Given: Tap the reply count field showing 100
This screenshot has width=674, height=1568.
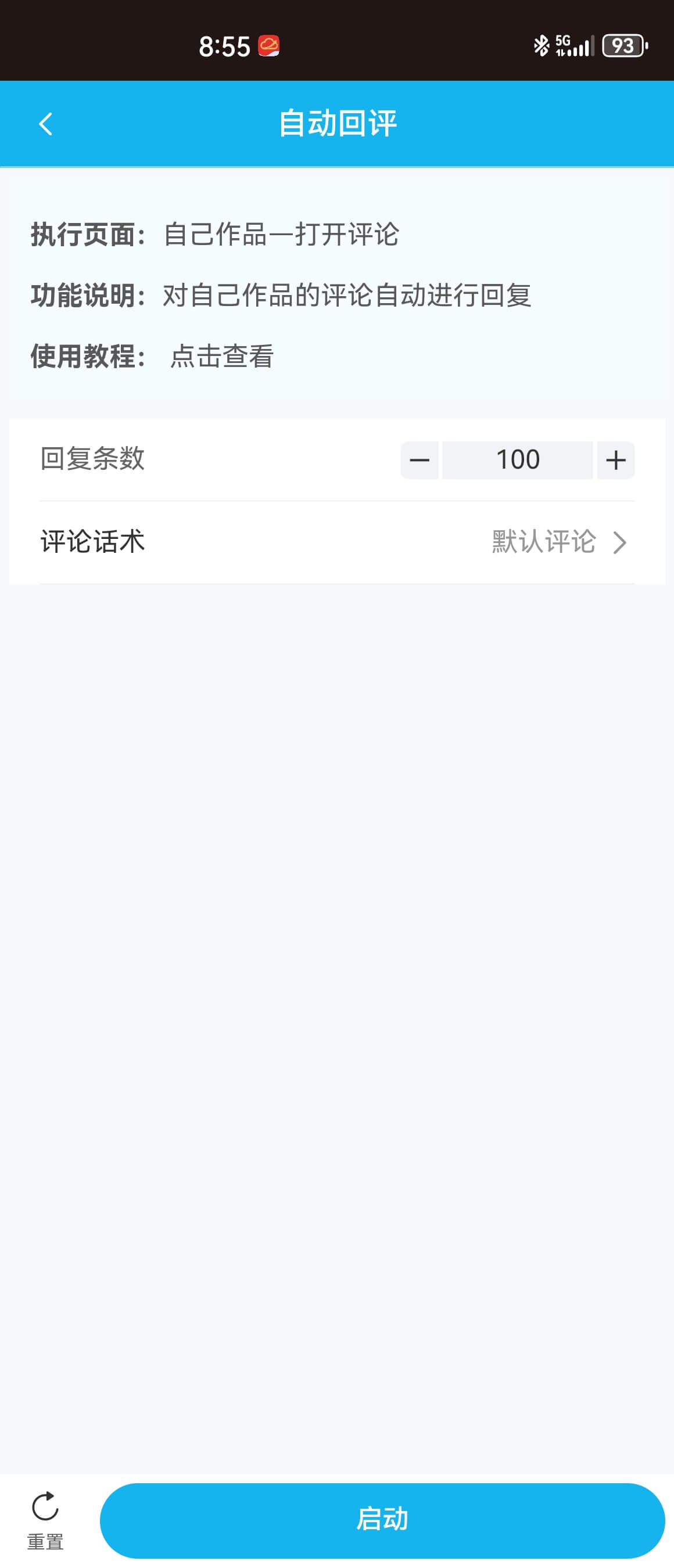Looking at the screenshot, I should click(517, 459).
